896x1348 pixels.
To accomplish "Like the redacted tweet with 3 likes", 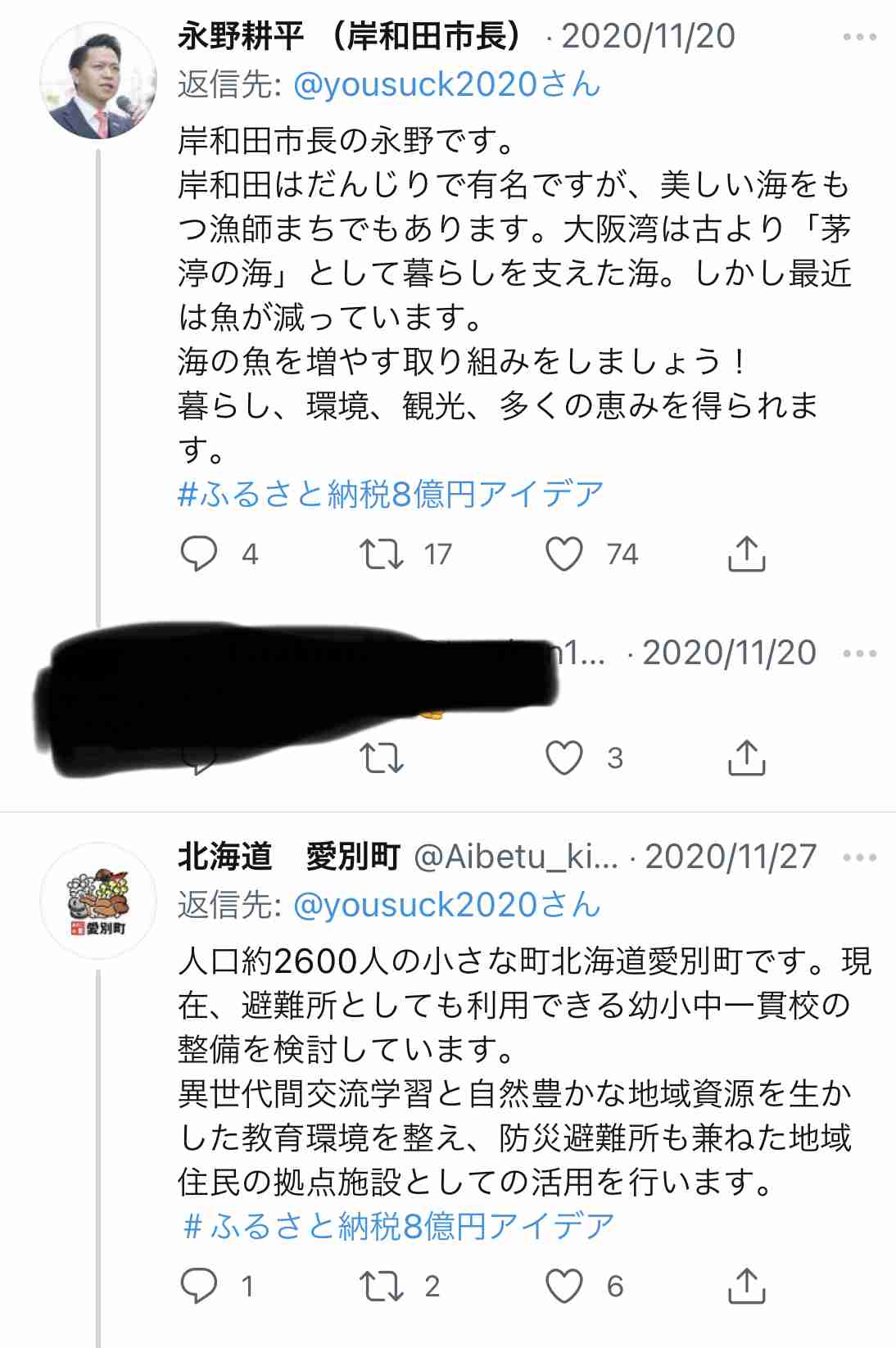I will (564, 758).
